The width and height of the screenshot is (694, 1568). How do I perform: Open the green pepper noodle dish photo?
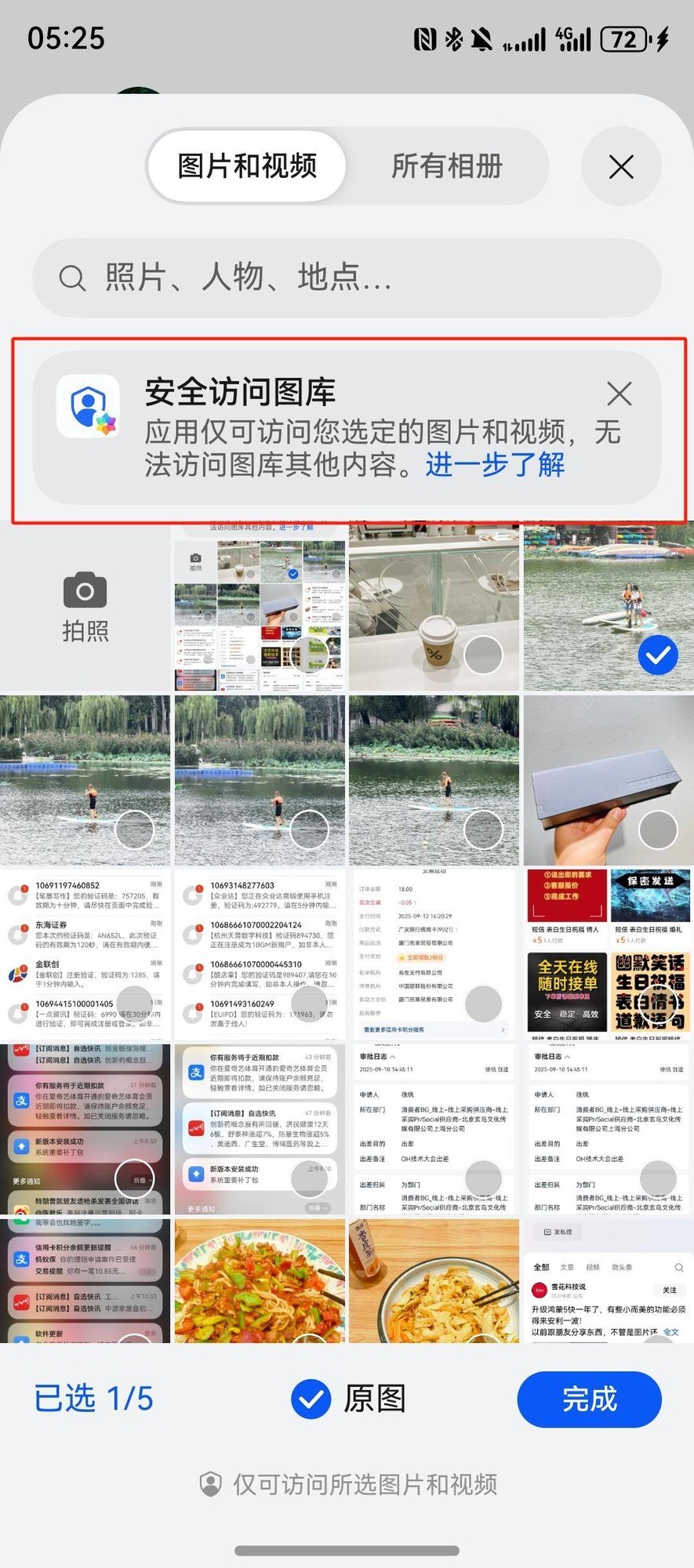pos(260,1279)
